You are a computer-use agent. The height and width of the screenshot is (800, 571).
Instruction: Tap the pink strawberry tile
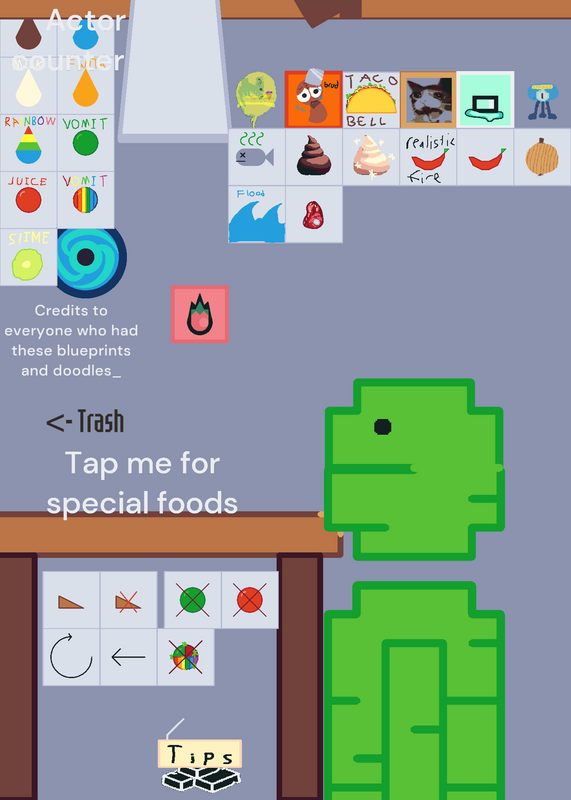200,314
